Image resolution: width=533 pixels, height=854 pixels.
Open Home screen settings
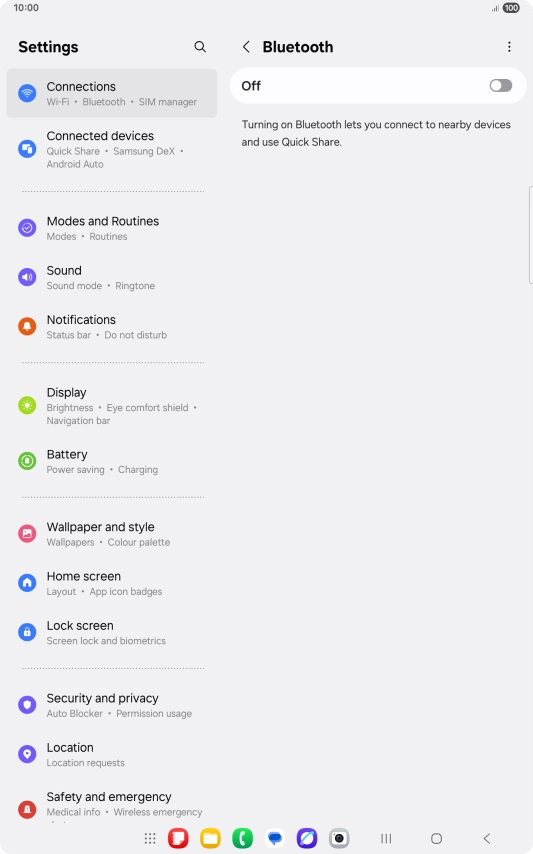[x=112, y=583]
